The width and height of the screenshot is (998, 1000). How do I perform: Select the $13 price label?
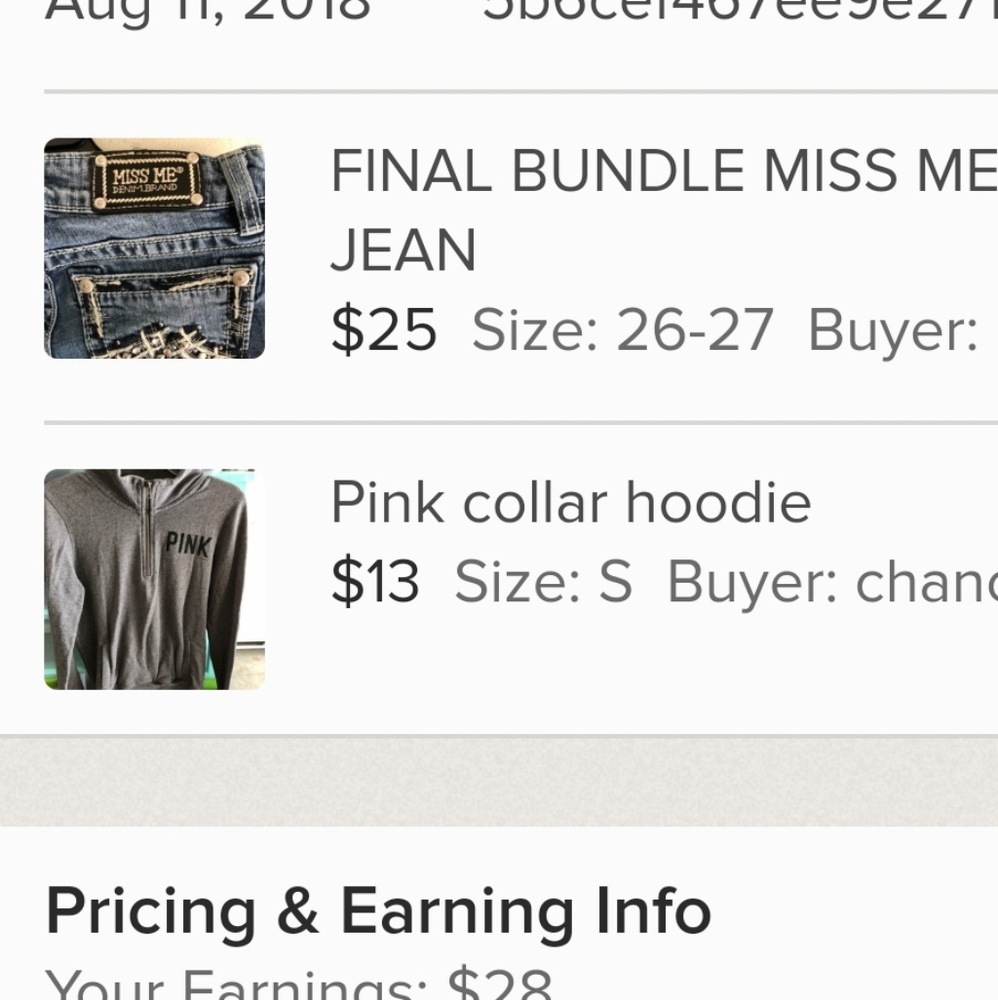375,578
